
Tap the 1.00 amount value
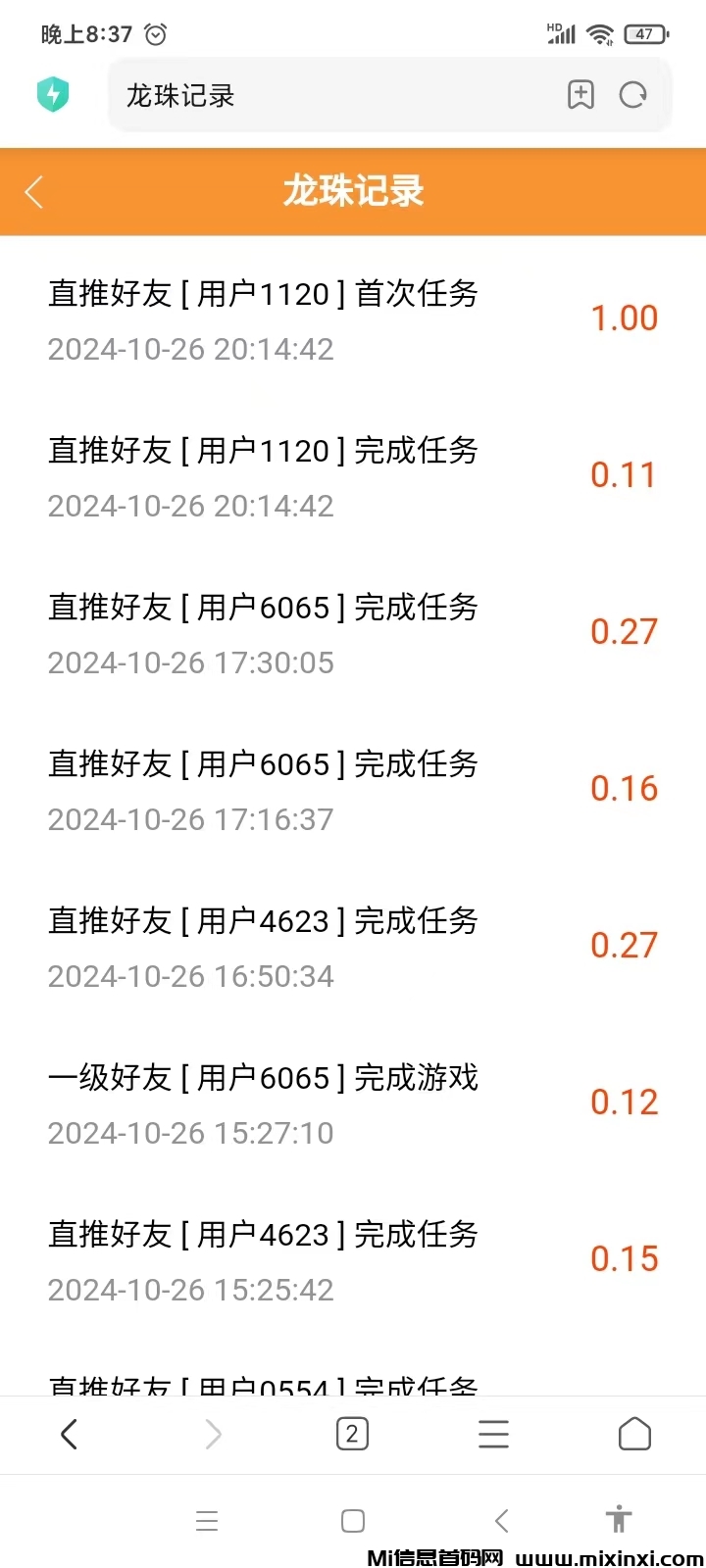pos(625,318)
